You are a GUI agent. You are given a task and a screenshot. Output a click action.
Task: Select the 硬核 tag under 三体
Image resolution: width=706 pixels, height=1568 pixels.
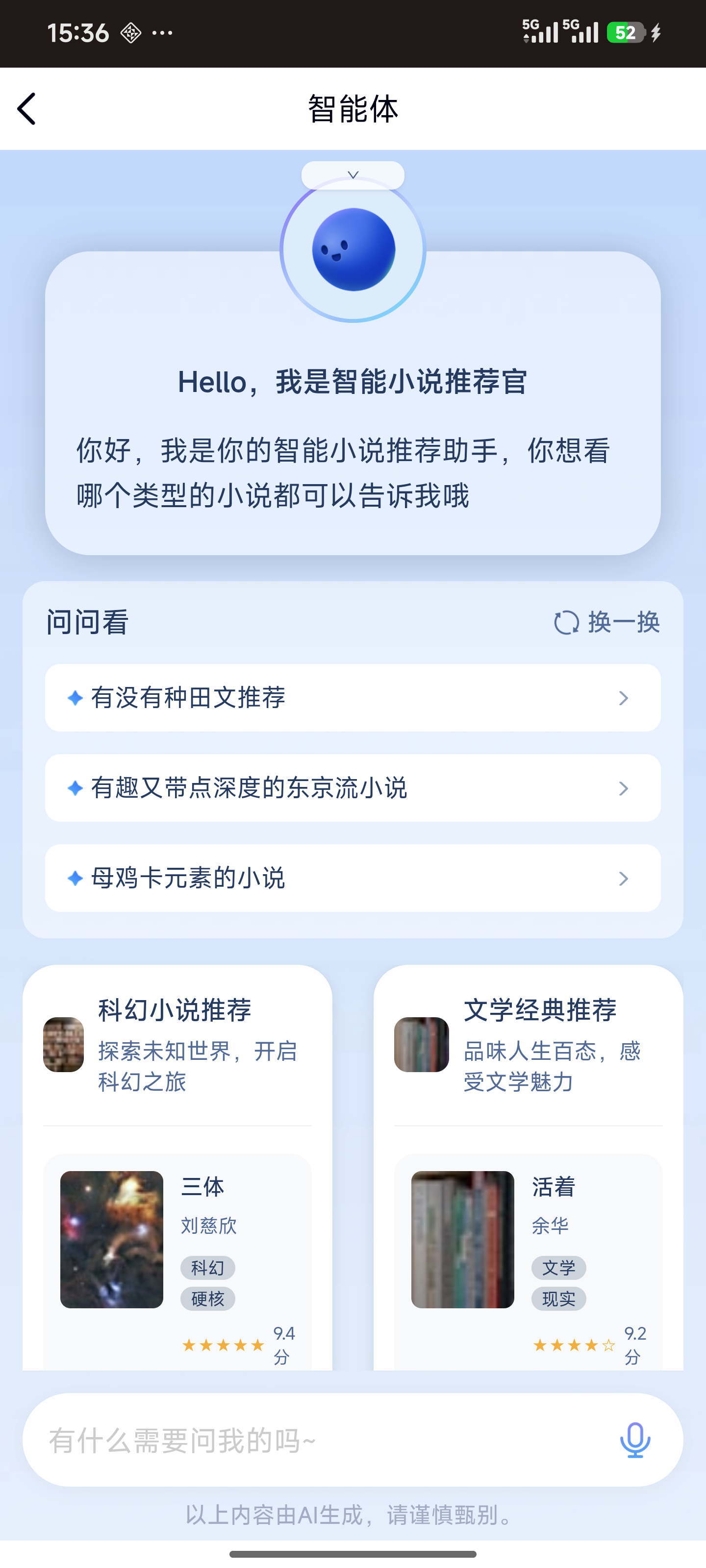208,1299
